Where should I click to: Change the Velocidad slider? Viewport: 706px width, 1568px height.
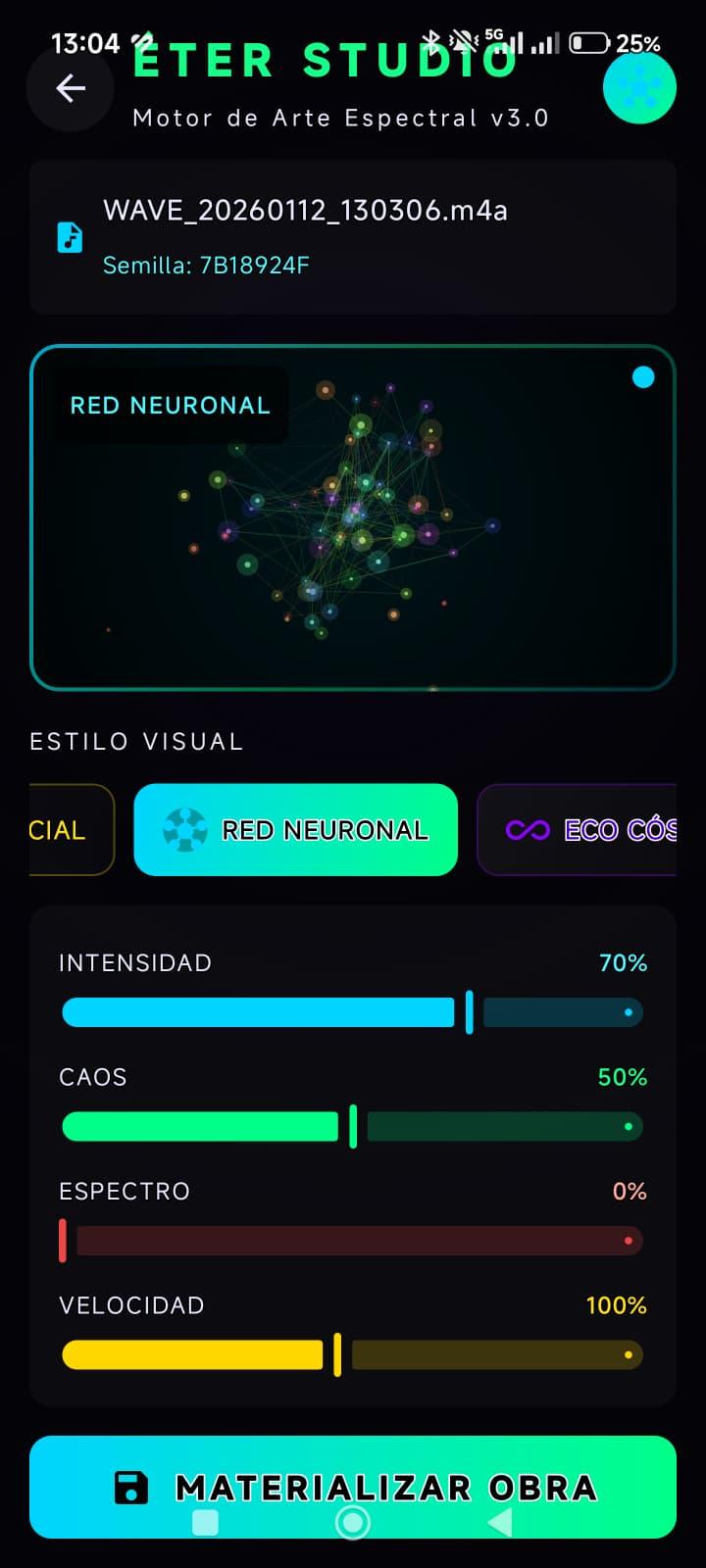337,1355
